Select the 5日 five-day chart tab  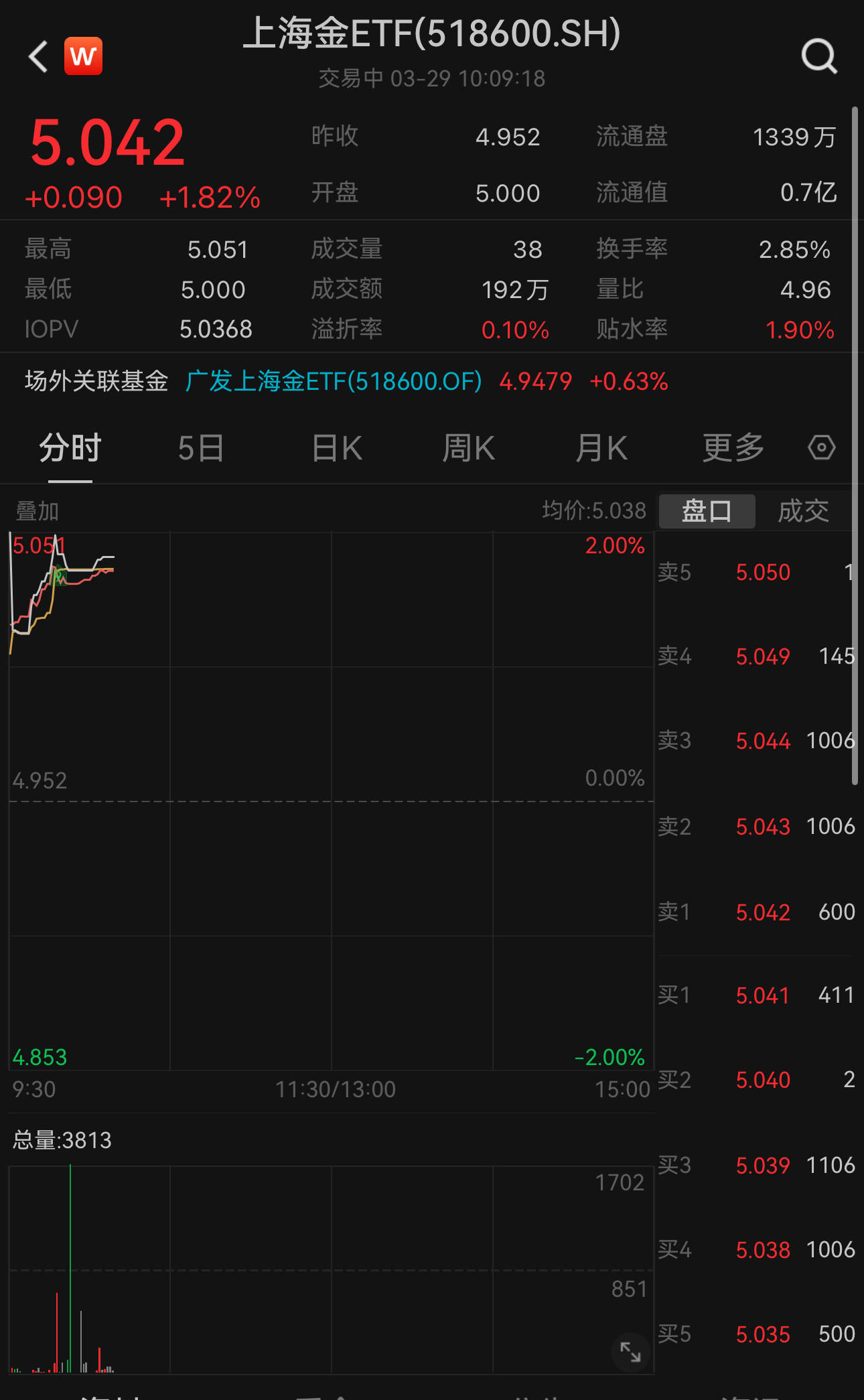click(201, 447)
